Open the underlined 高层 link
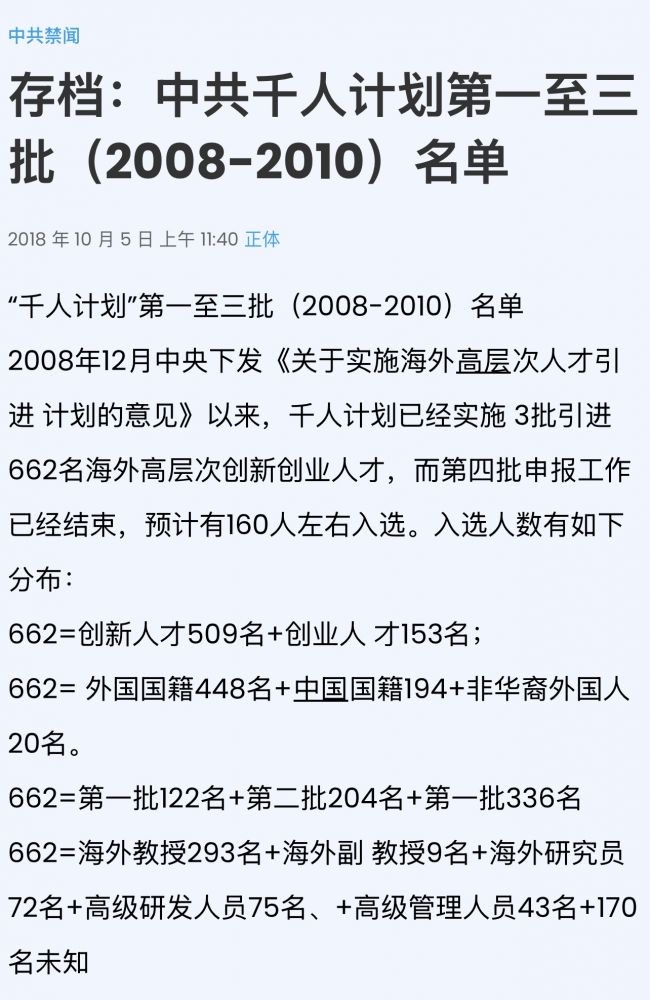The width and height of the screenshot is (650, 1000). [x=484, y=362]
